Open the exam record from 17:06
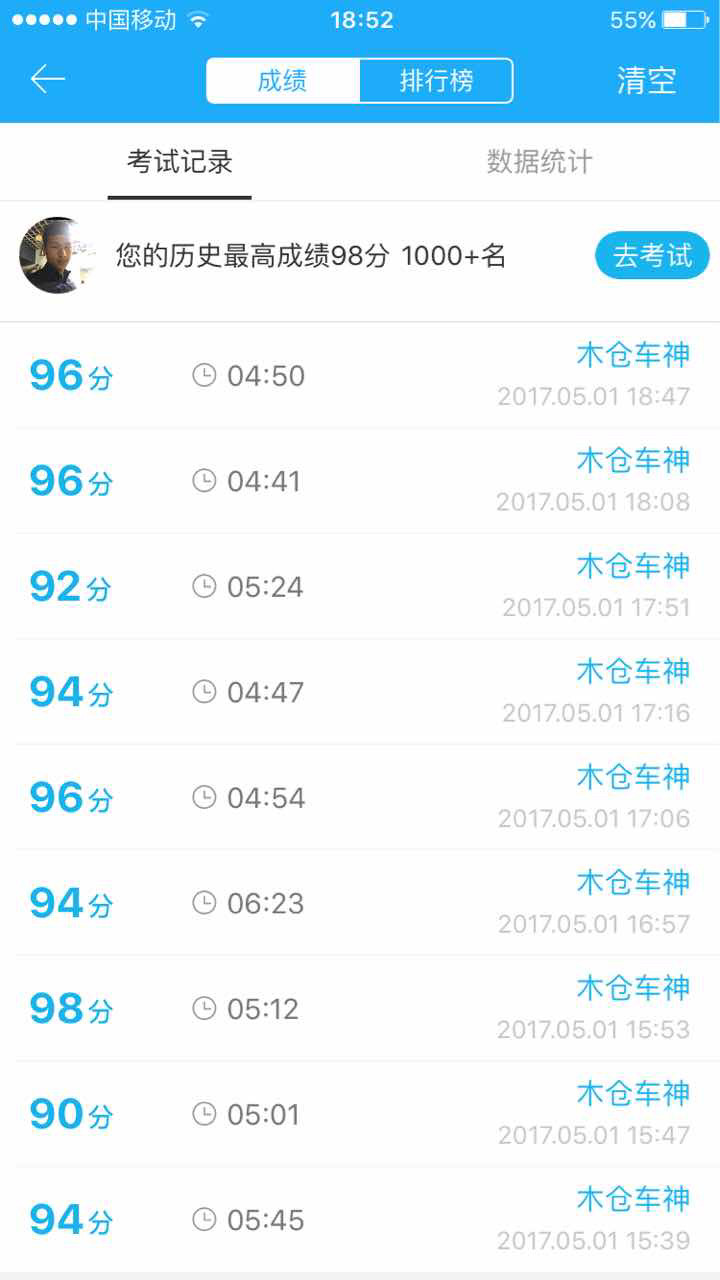Viewport: 720px width, 1280px height. pos(360,798)
